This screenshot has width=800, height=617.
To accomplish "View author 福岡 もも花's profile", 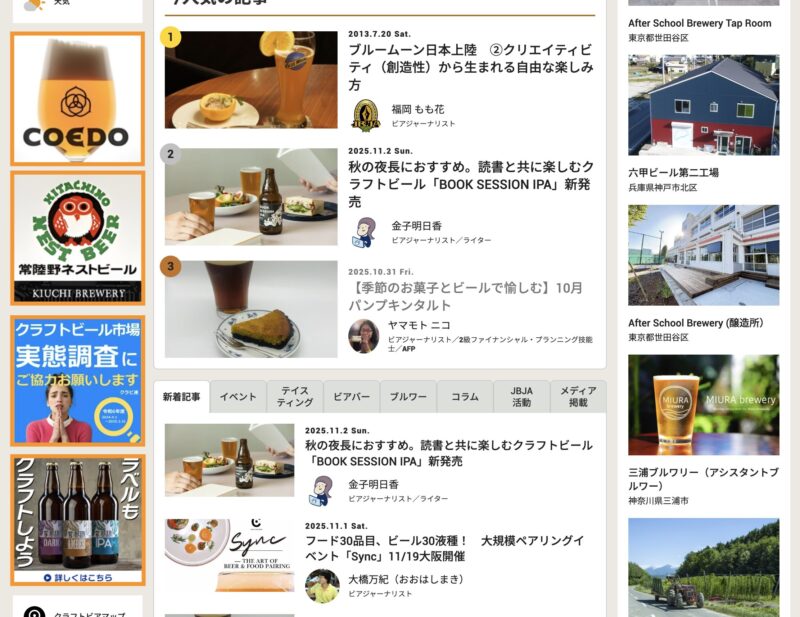I will [417, 109].
